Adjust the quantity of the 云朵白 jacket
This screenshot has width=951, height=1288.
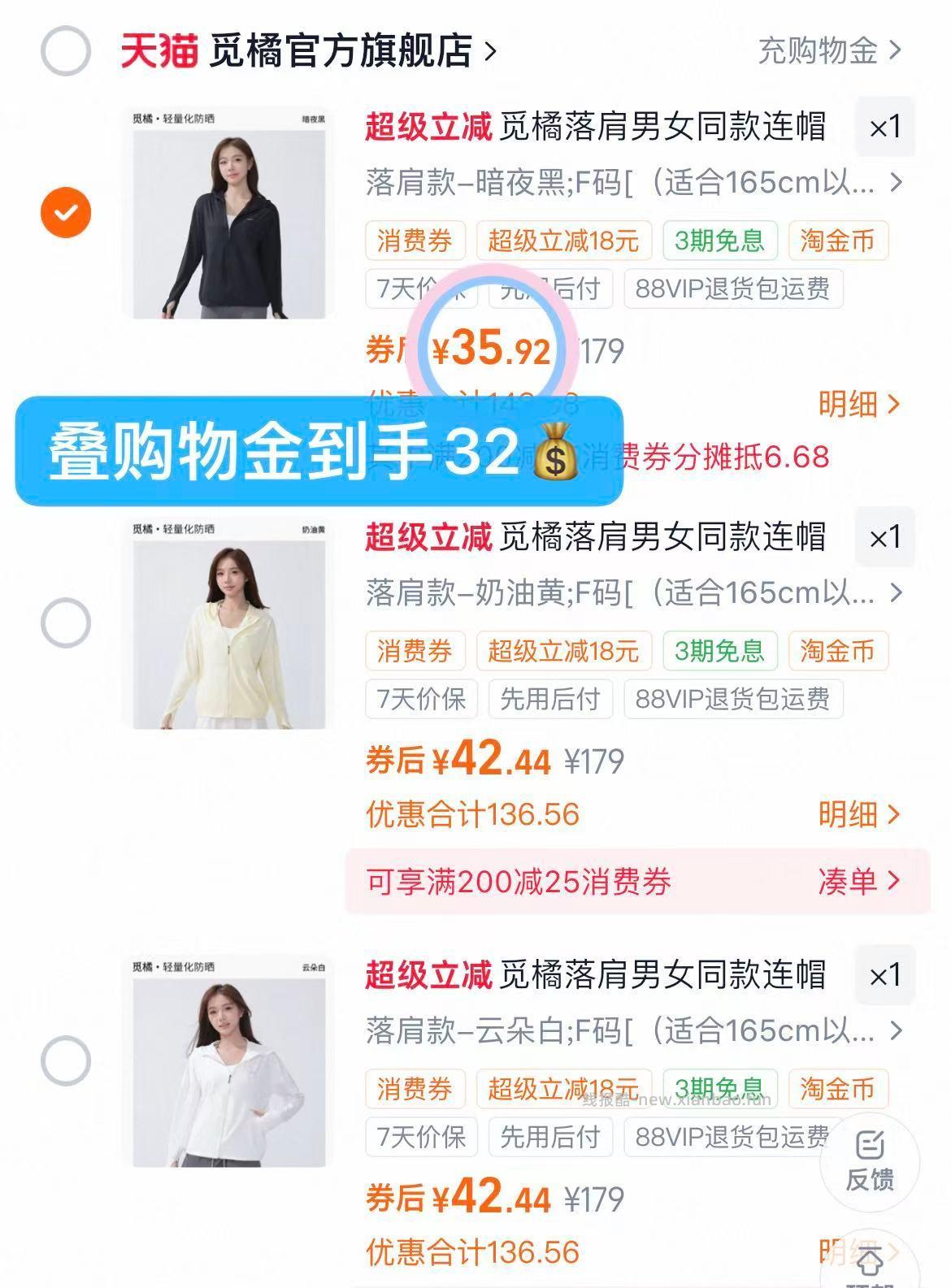pos(884,976)
